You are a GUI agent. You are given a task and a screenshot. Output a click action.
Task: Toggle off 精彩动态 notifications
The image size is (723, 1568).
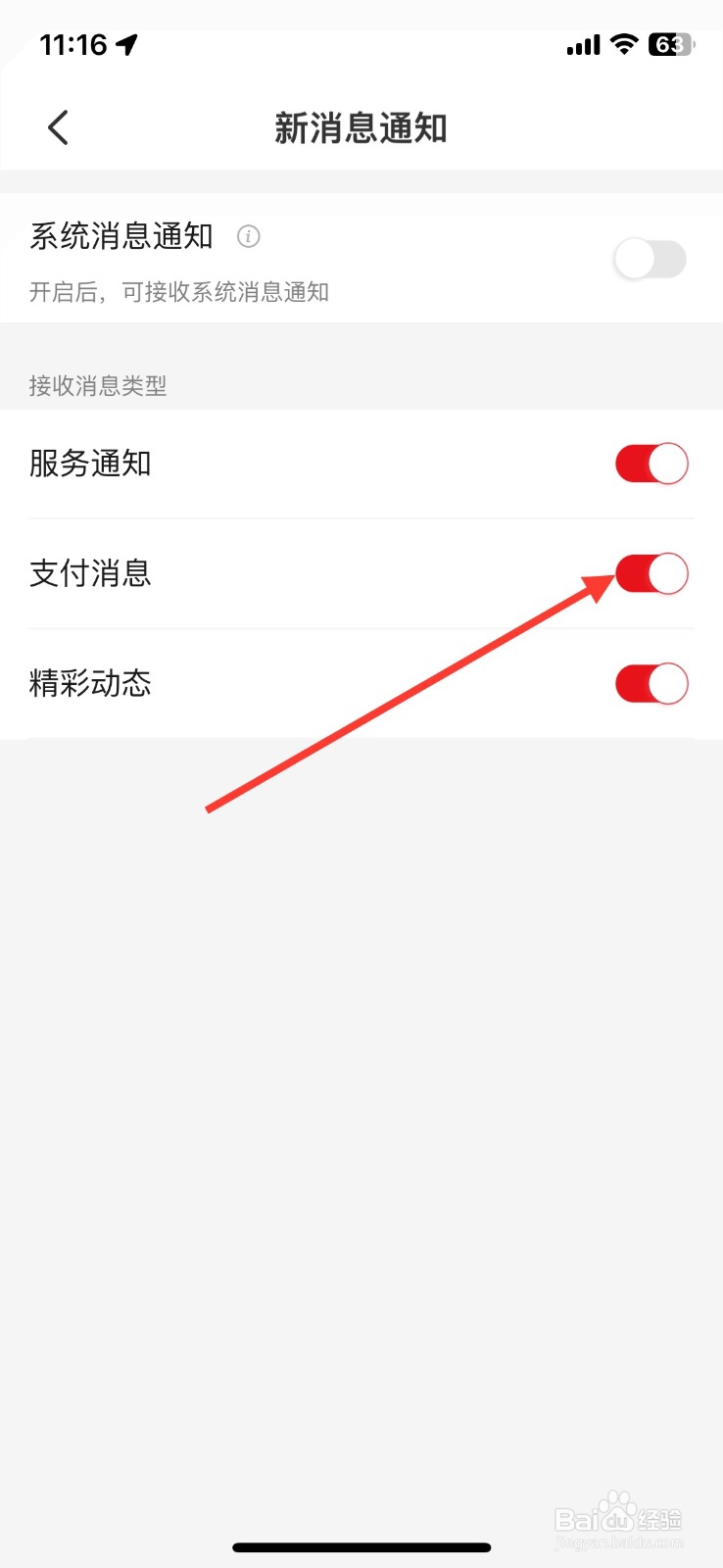(651, 683)
